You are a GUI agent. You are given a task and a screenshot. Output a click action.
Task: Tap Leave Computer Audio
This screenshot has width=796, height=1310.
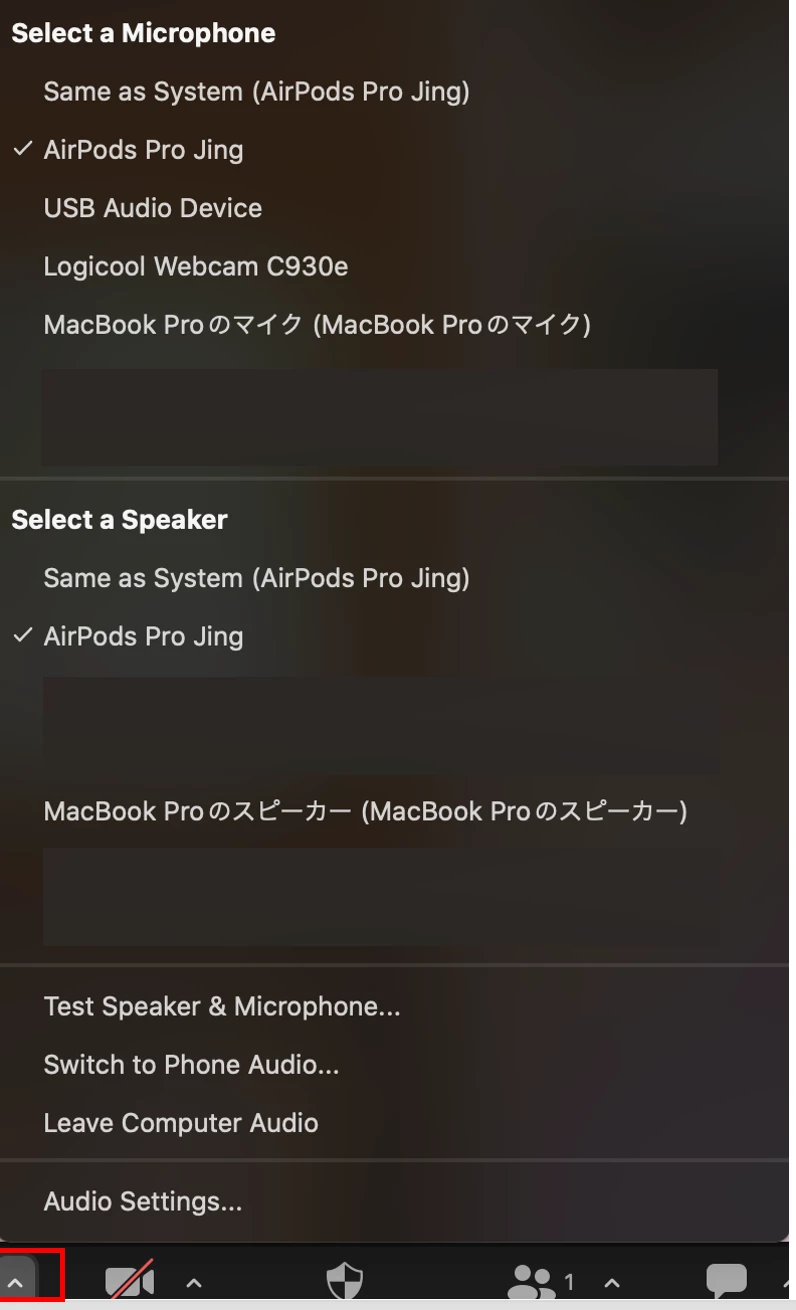[180, 1123]
